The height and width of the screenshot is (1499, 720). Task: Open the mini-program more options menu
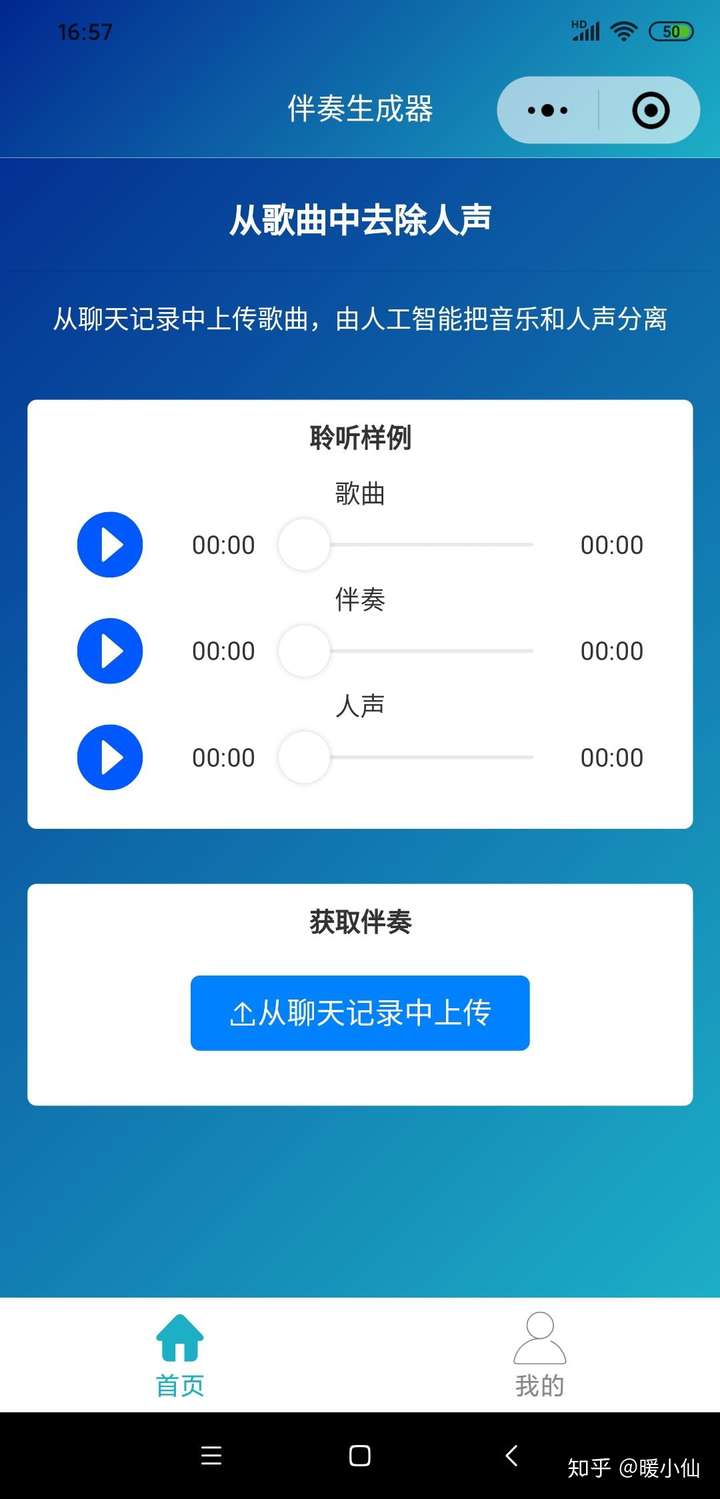[x=546, y=110]
